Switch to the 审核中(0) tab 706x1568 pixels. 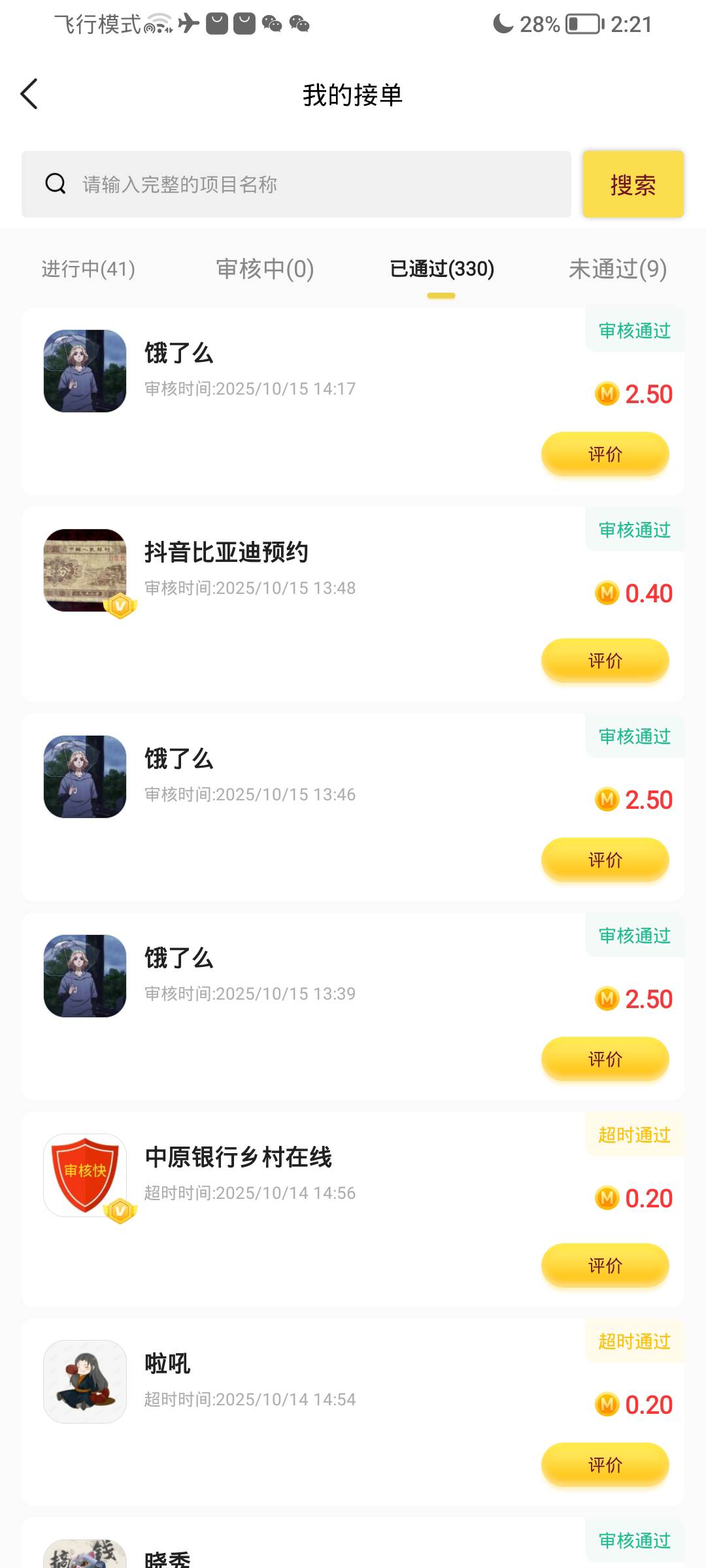point(265,269)
